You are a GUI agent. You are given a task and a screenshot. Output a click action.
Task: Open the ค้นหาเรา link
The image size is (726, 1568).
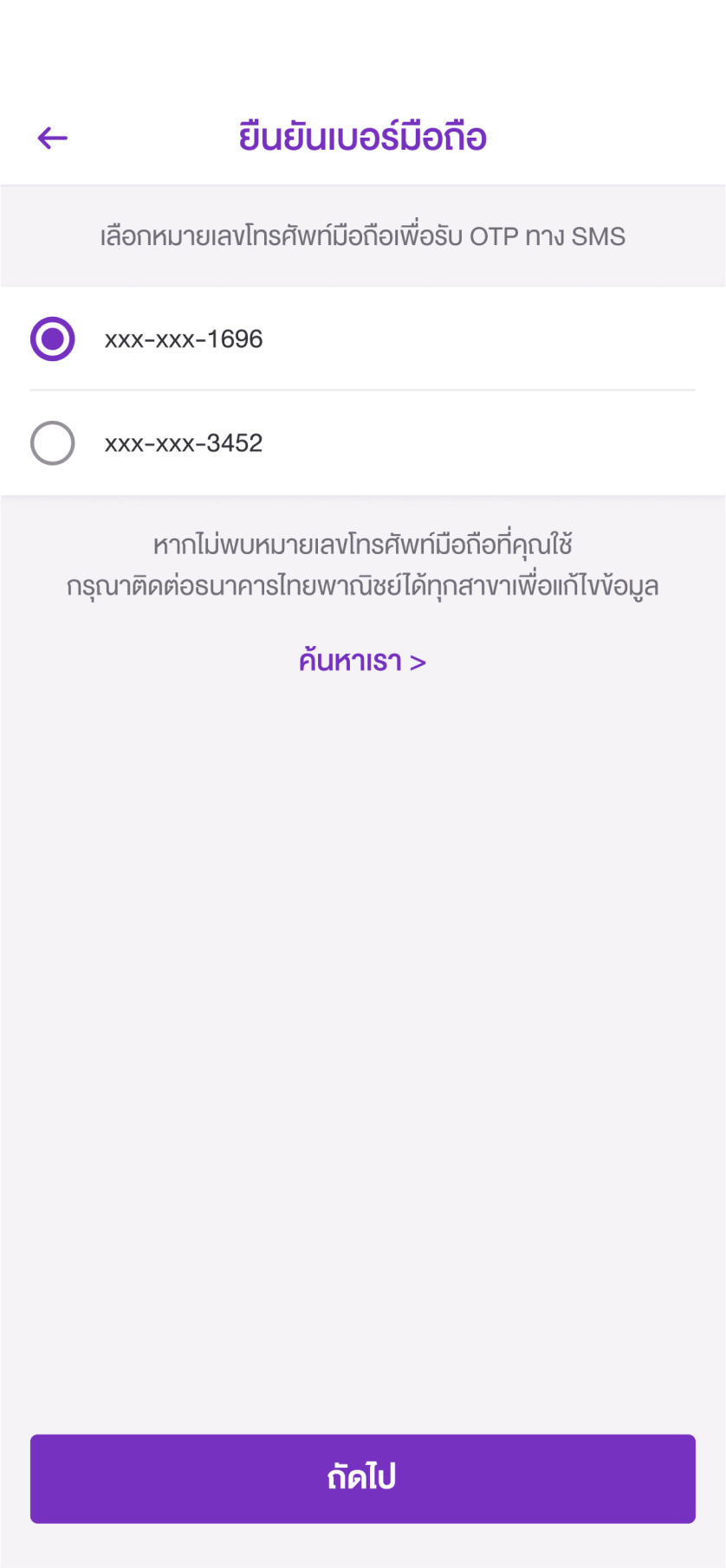coord(362,661)
